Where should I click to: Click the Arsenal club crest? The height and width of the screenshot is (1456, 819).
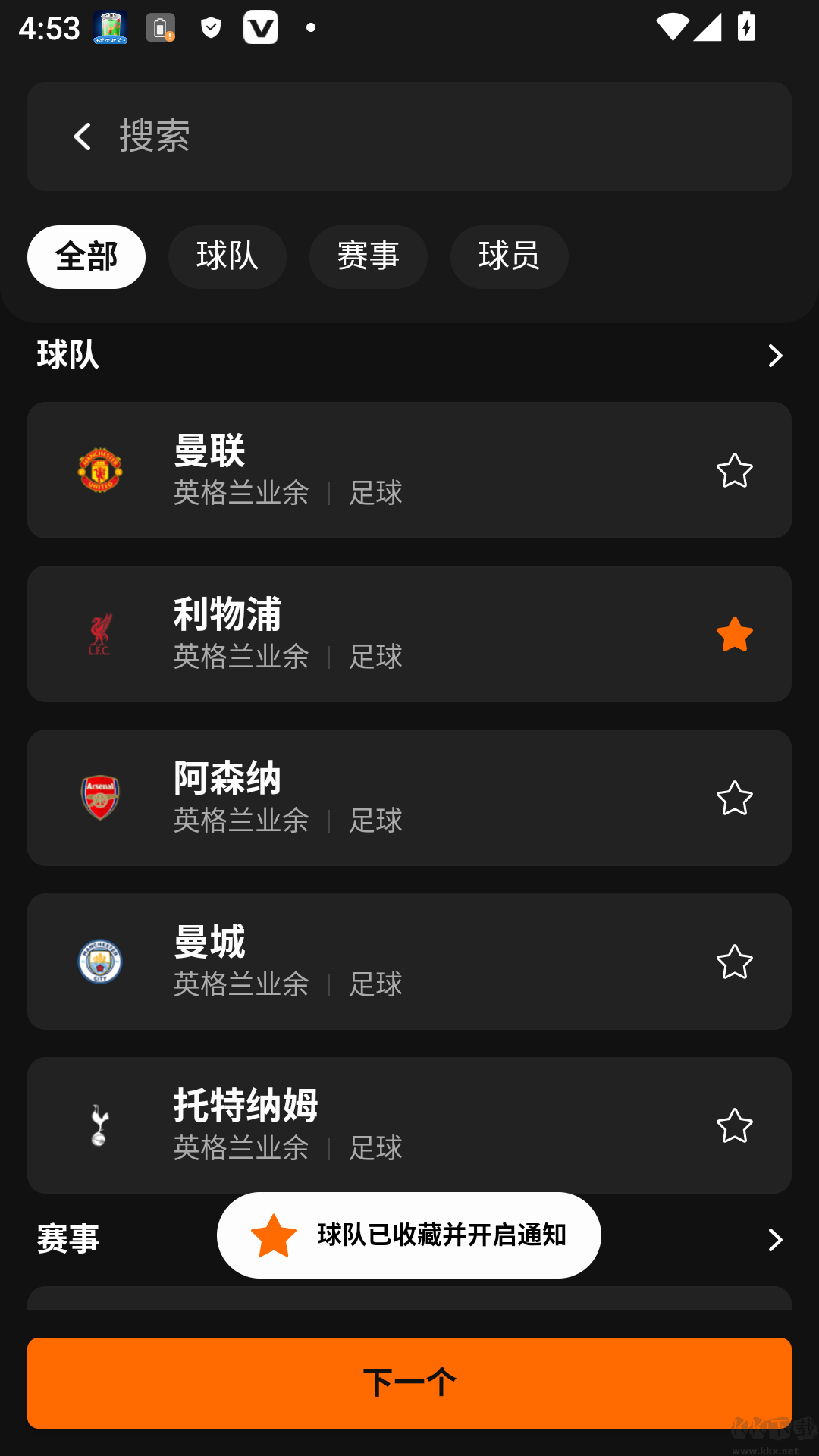point(99,798)
